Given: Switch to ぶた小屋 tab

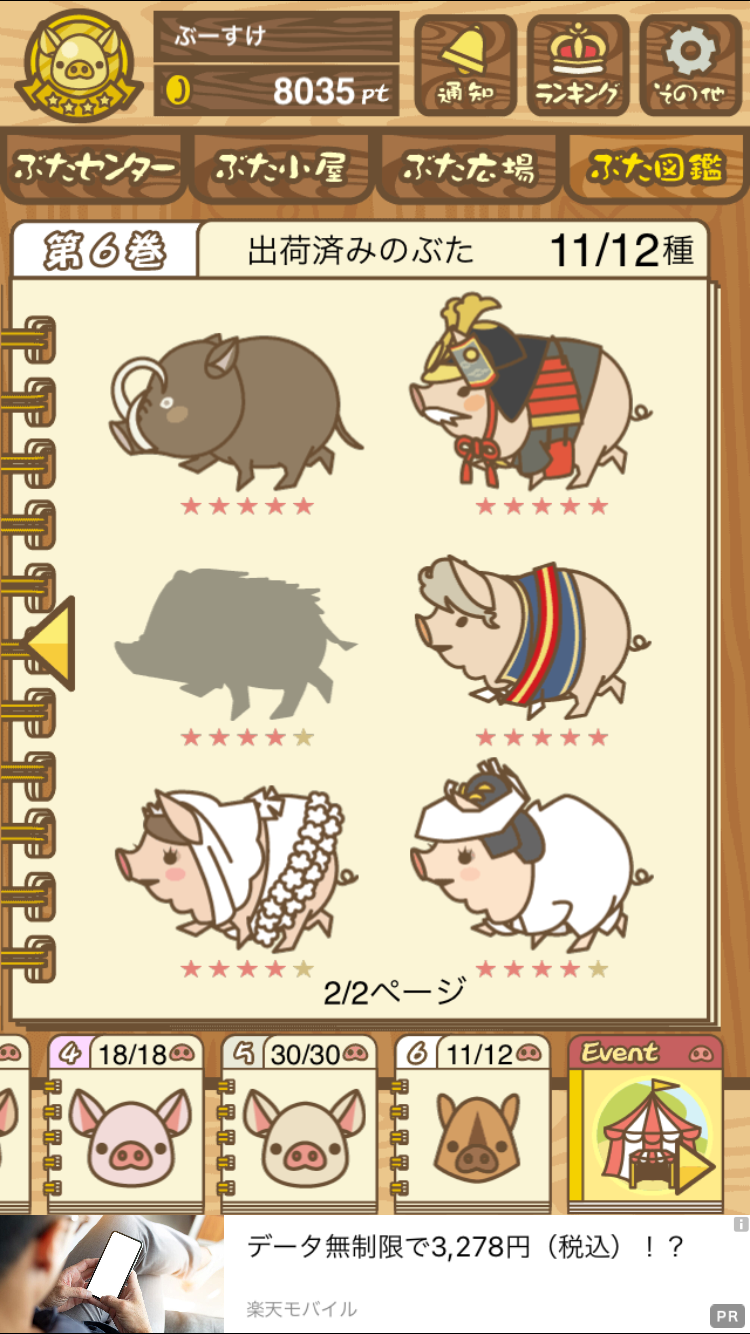Looking at the screenshot, I should click(x=280, y=168).
